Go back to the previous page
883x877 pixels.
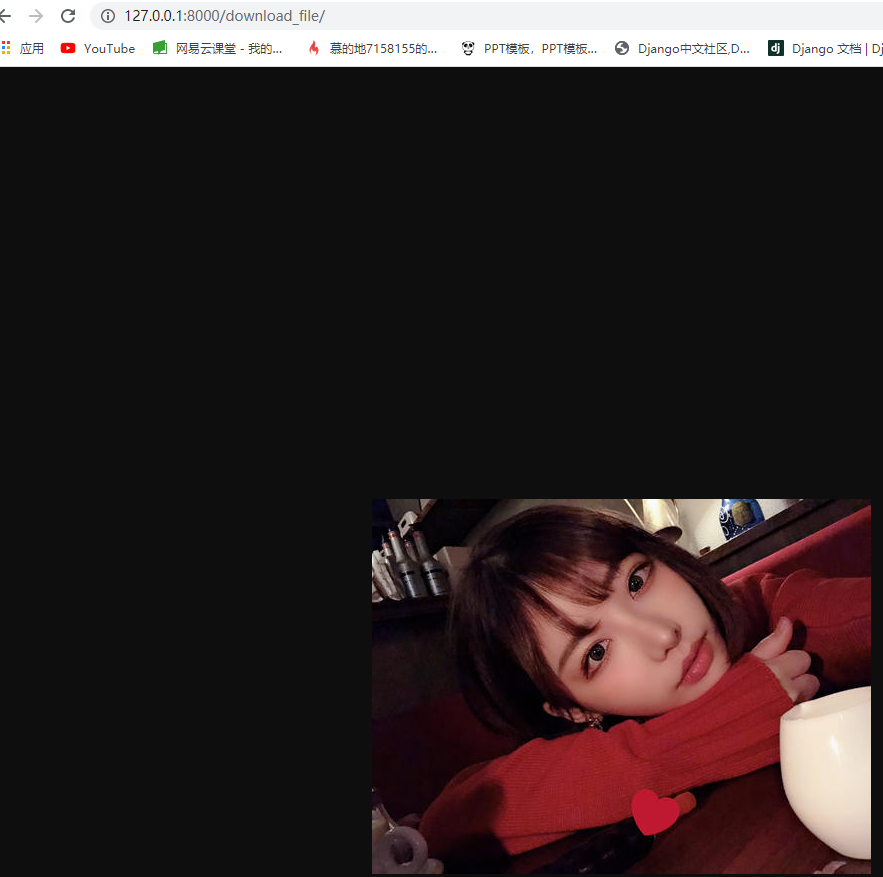tap(6, 16)
